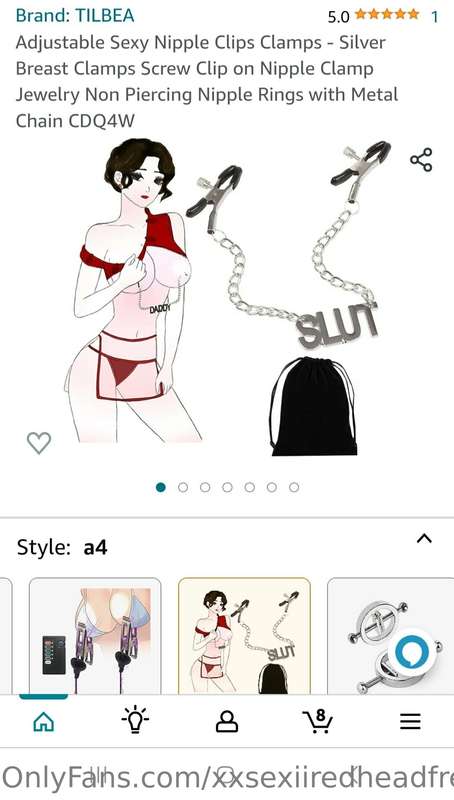Open the 5.0 star rating reviews
The height and width of the screenshot is (800, 454).
[383, 16]
